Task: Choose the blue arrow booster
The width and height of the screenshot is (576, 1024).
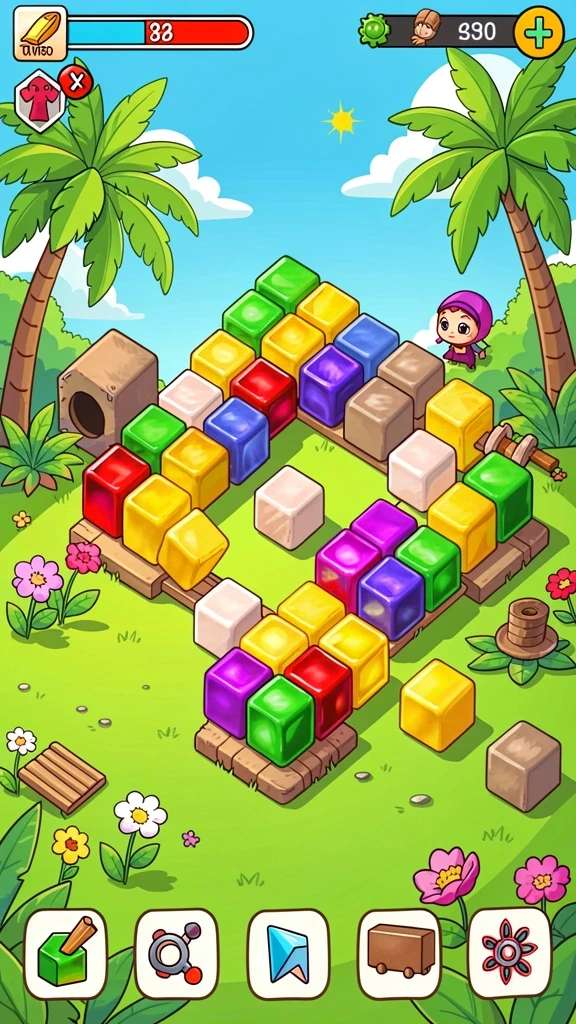Action: (289, 953)
